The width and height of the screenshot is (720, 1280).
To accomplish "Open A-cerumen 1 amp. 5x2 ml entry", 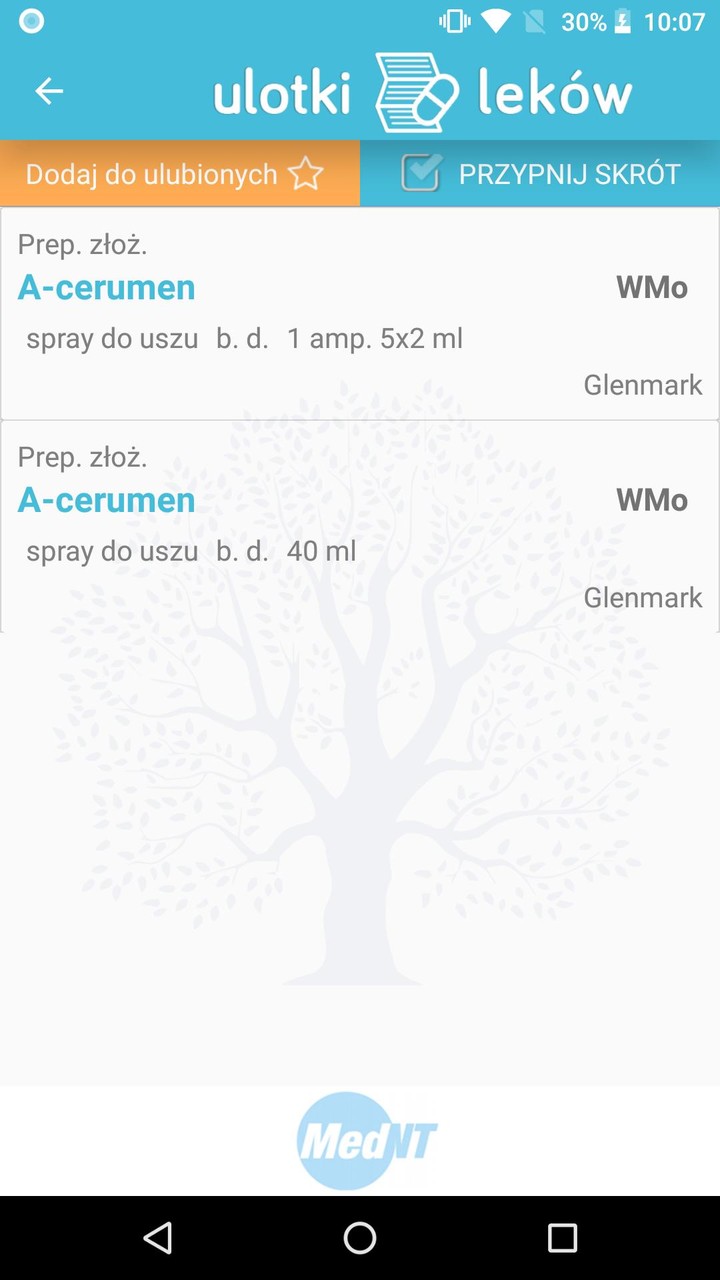I will point(360,313).
